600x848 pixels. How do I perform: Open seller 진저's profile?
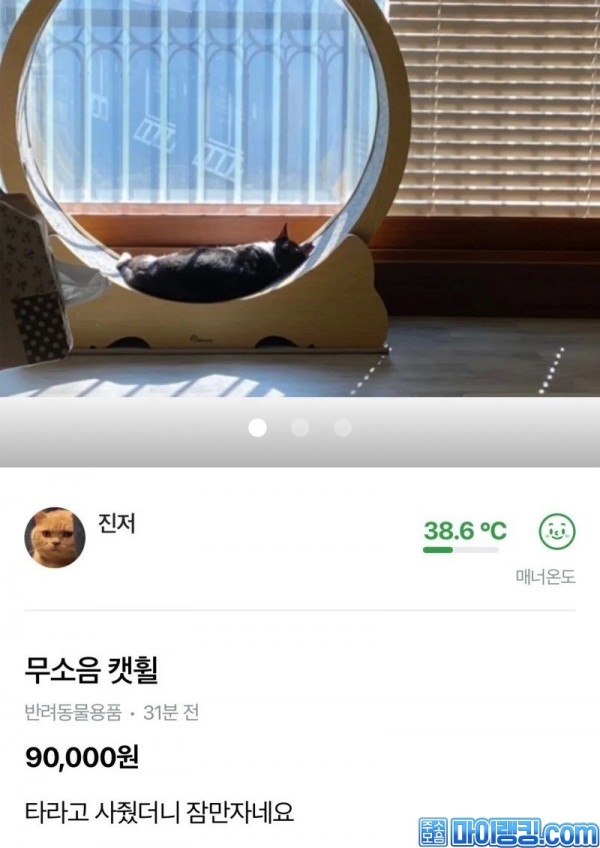(x=55, y=537)
